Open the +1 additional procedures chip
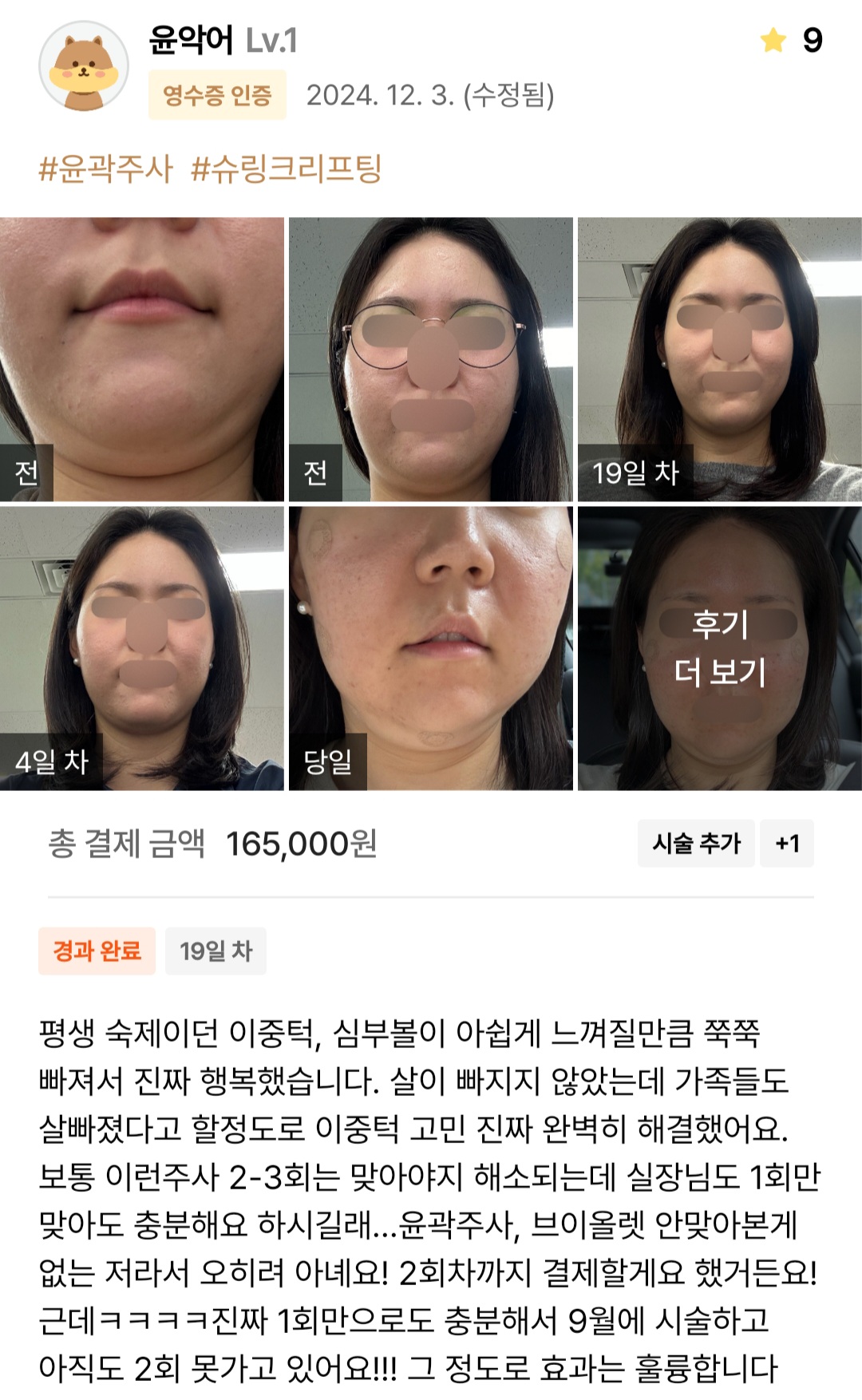The image size is (862, 1400). pyautogui.click(x=787, y=843)
